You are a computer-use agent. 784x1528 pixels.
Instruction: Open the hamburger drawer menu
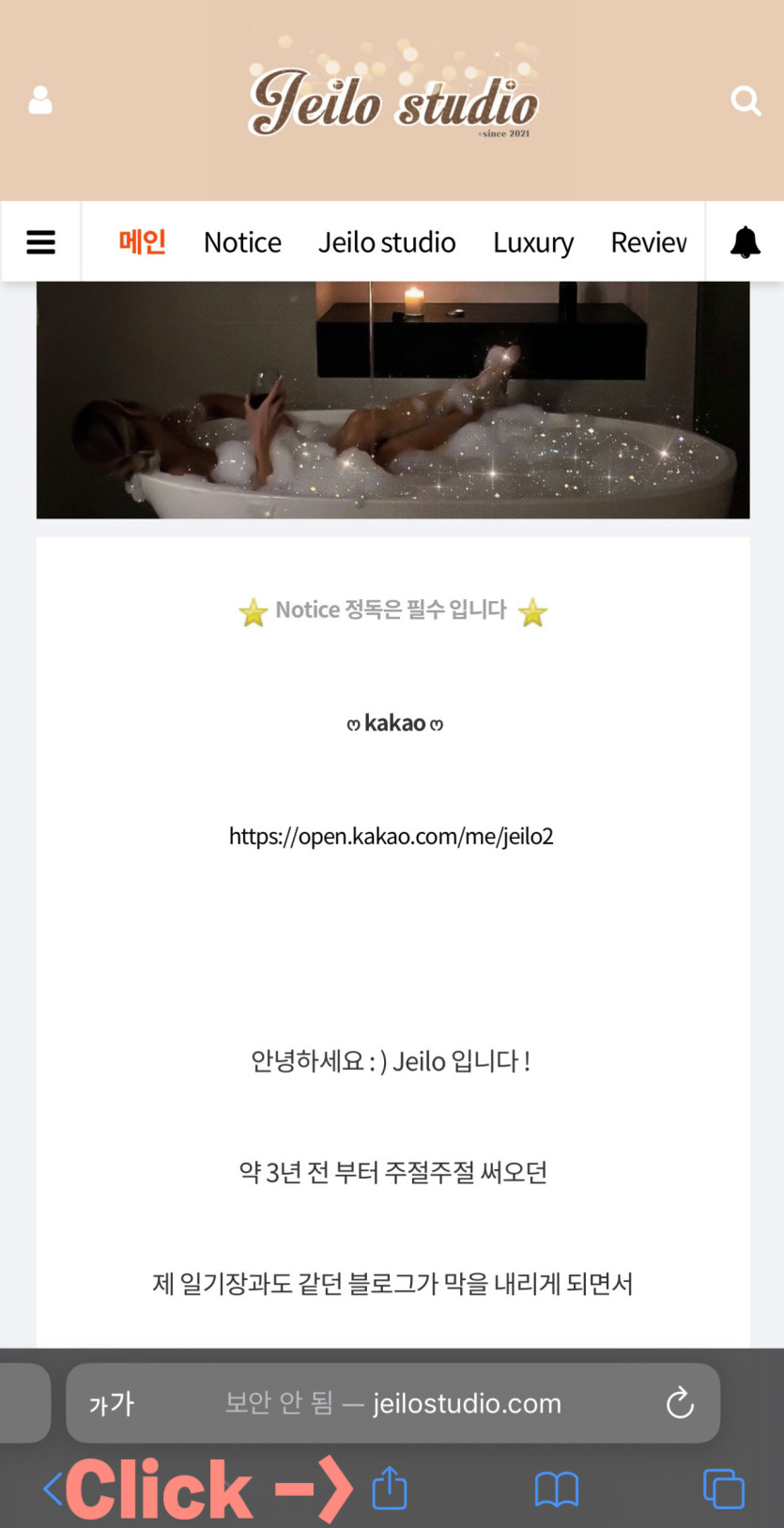click(x=40, y=242)
